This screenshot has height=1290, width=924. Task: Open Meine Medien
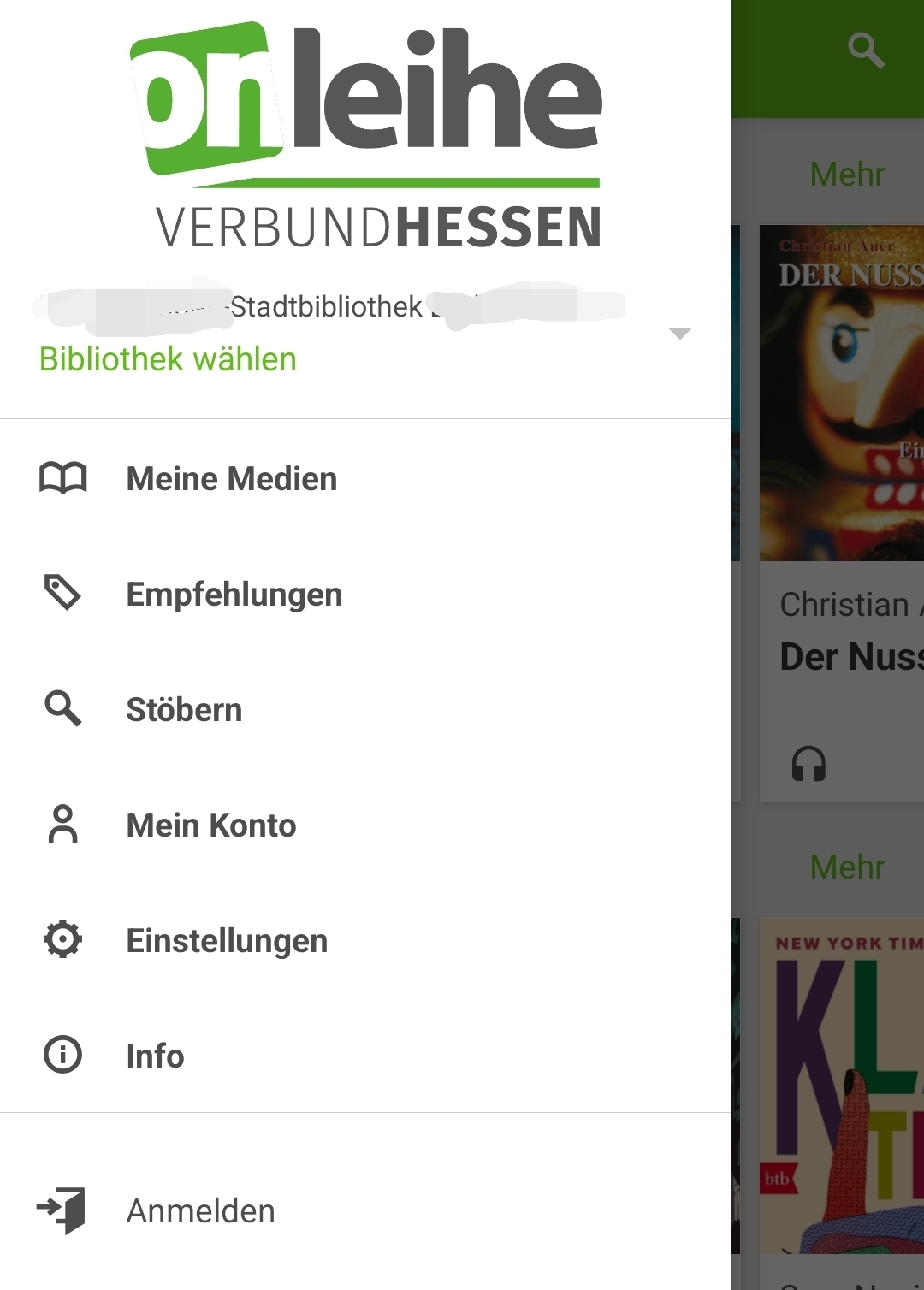coord(231,479)
